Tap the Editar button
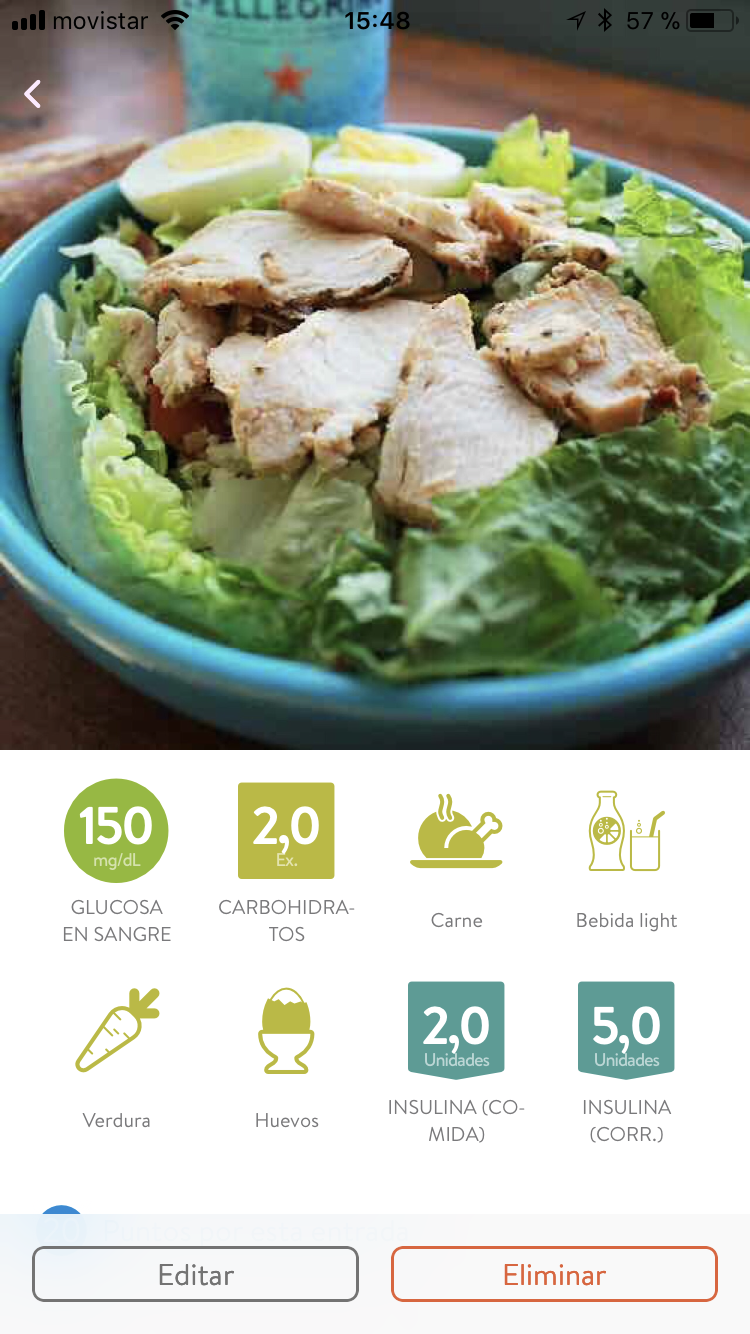 pyautogui.click(x=196, y=1274)
